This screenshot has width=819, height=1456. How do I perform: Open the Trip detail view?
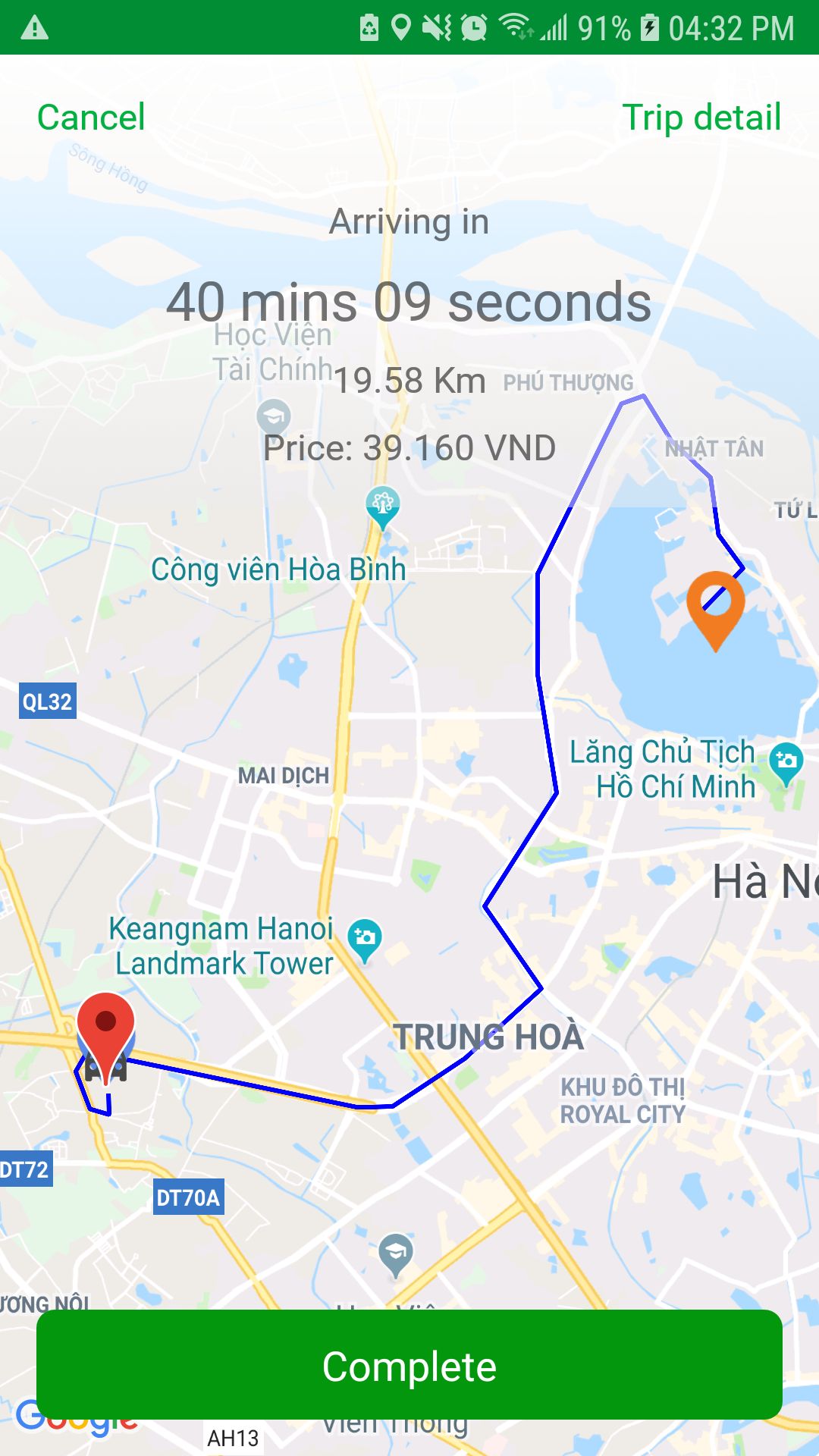tap(701, 118)
